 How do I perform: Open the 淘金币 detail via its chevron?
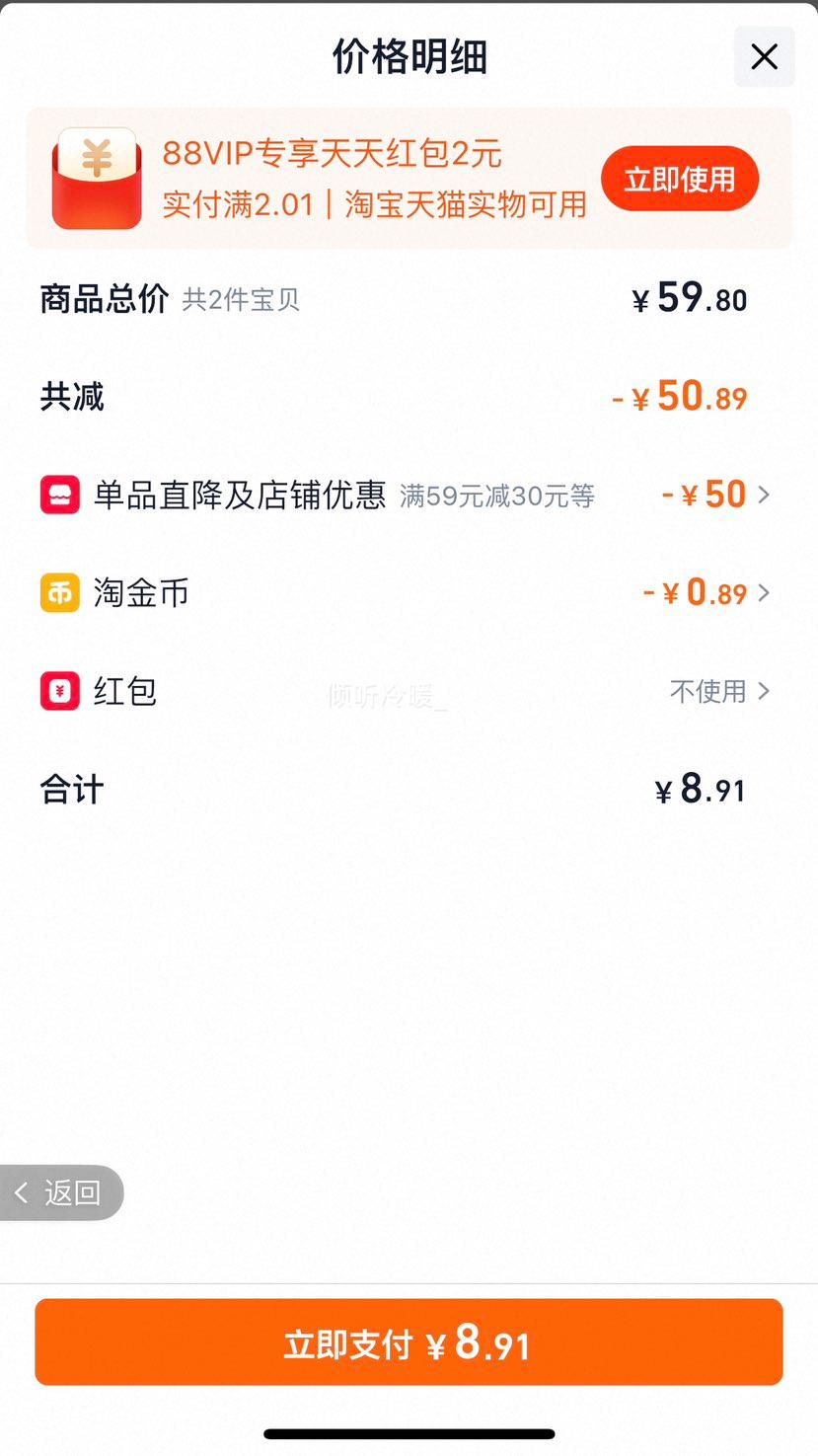click(763, 592)
